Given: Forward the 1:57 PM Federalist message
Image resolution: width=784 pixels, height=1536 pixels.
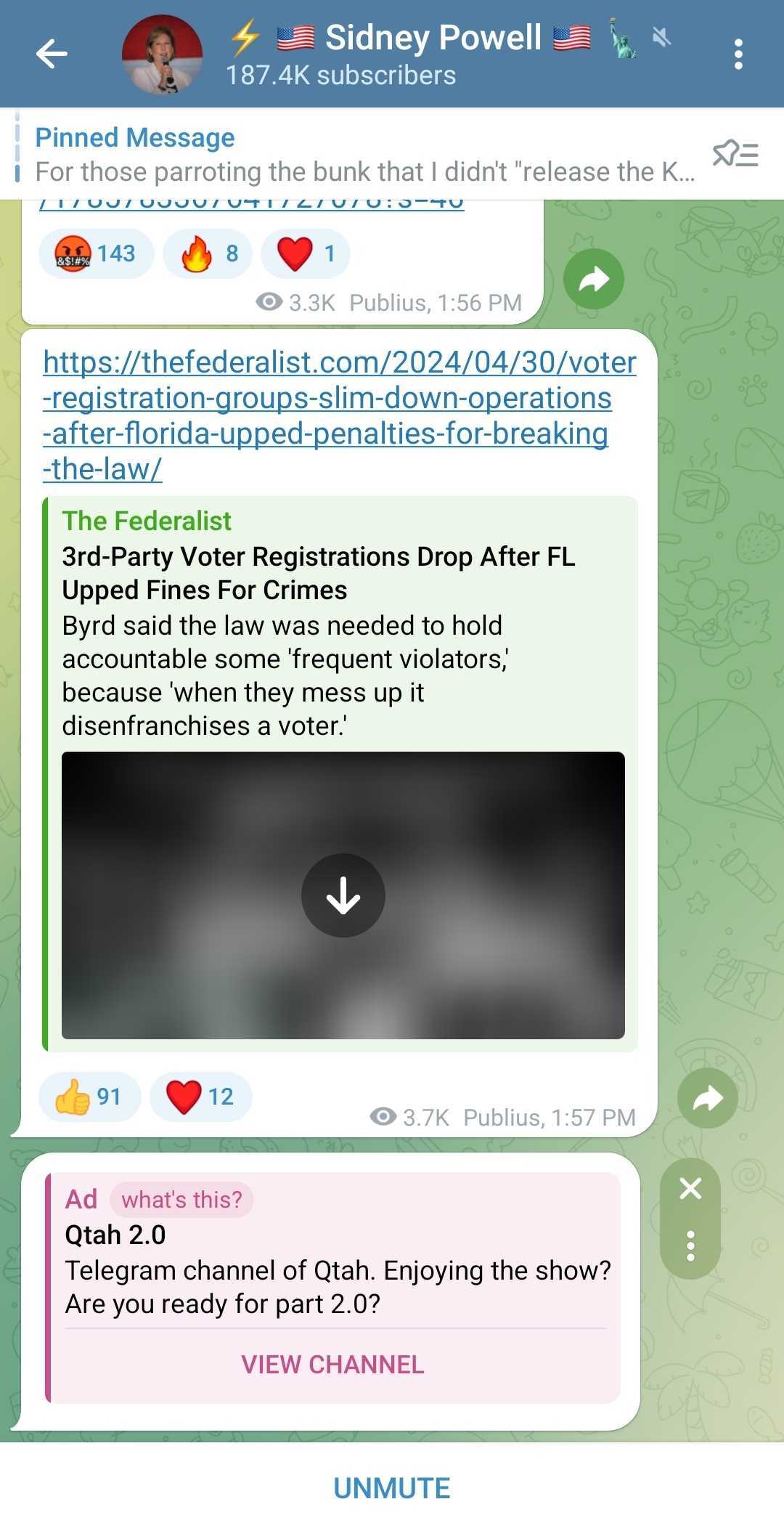Looking at the screenshot, I should [707, 1098].
